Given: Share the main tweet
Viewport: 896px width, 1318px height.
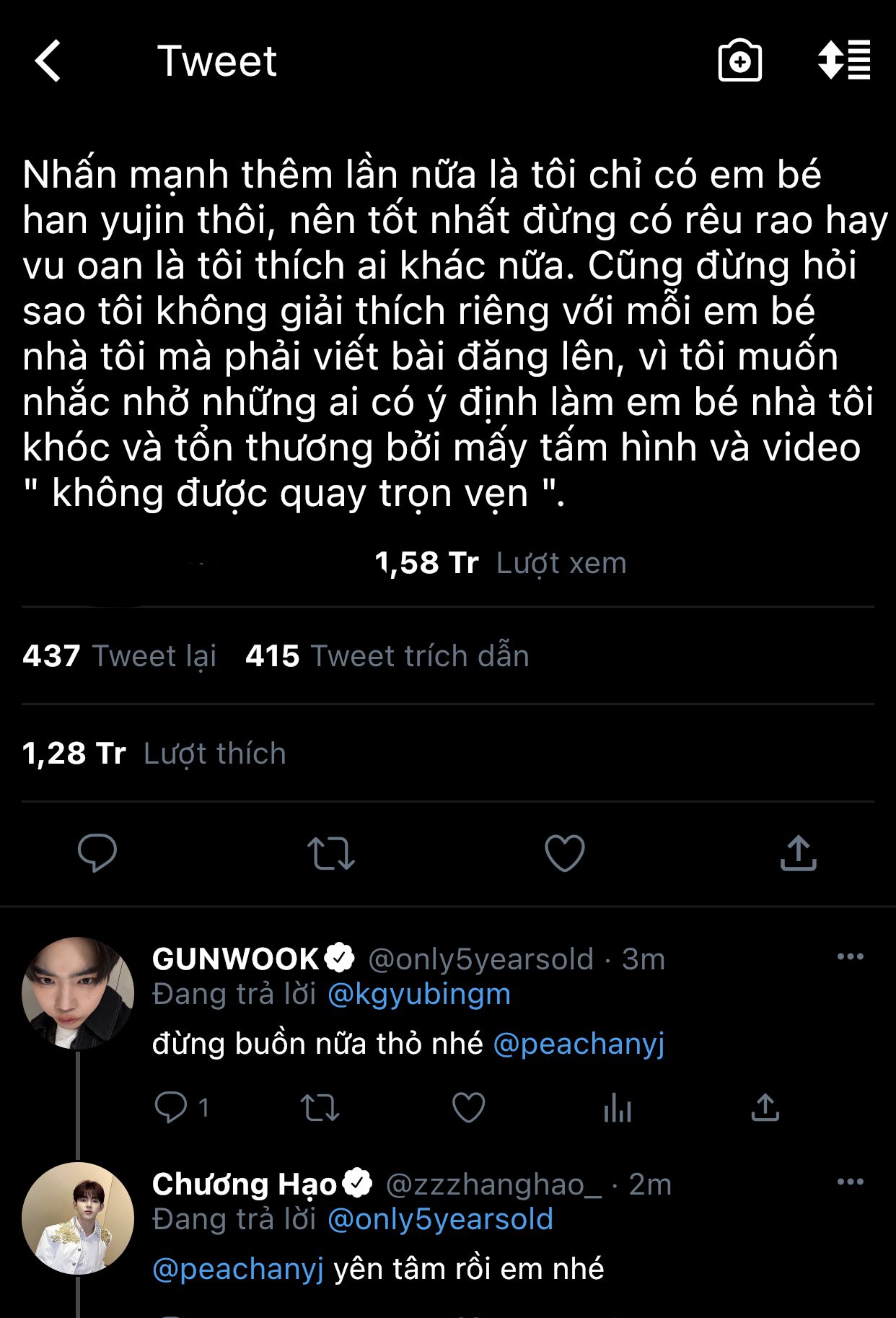Looking at the screenshot, I should click(x=799, y=853).
